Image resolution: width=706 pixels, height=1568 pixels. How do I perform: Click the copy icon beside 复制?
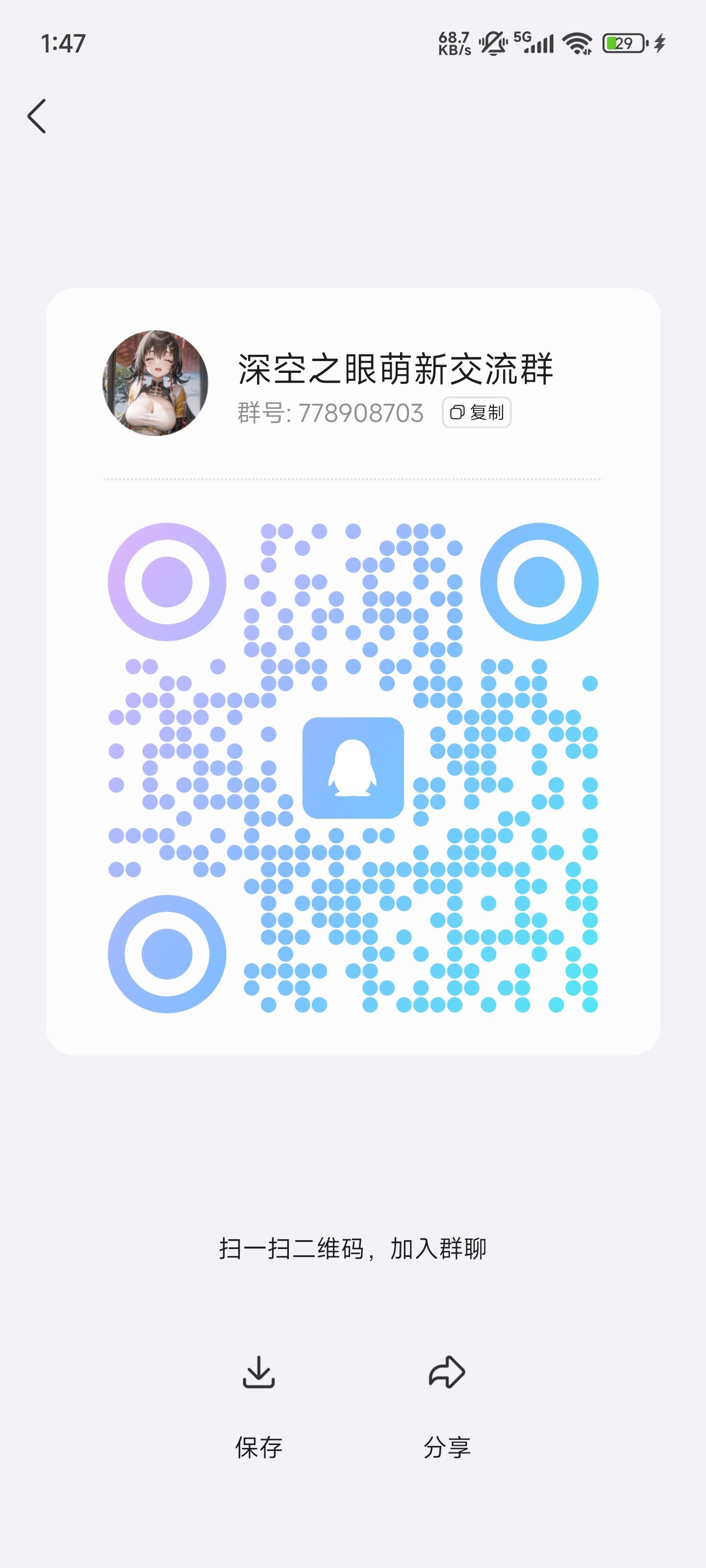(x=456, y=413)
